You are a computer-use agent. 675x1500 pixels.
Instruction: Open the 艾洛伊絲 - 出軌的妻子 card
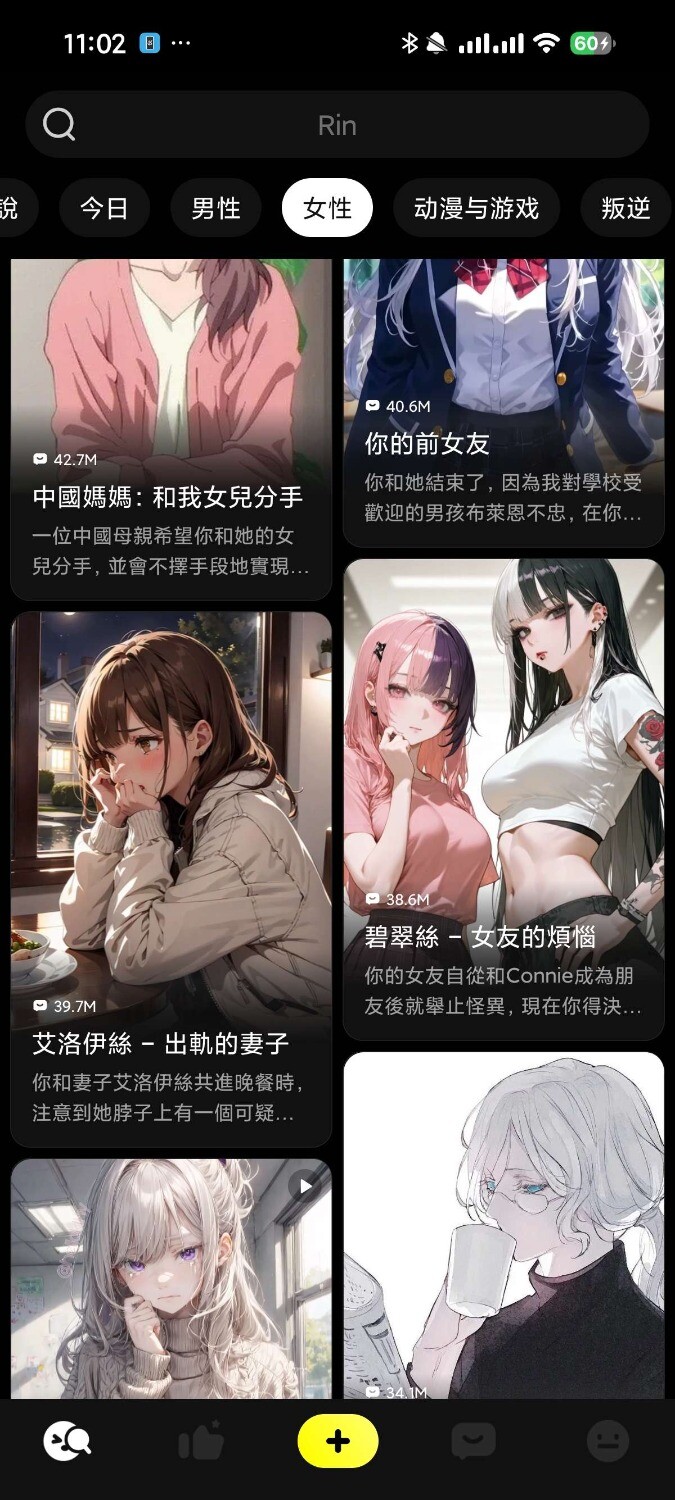(171, 880)
